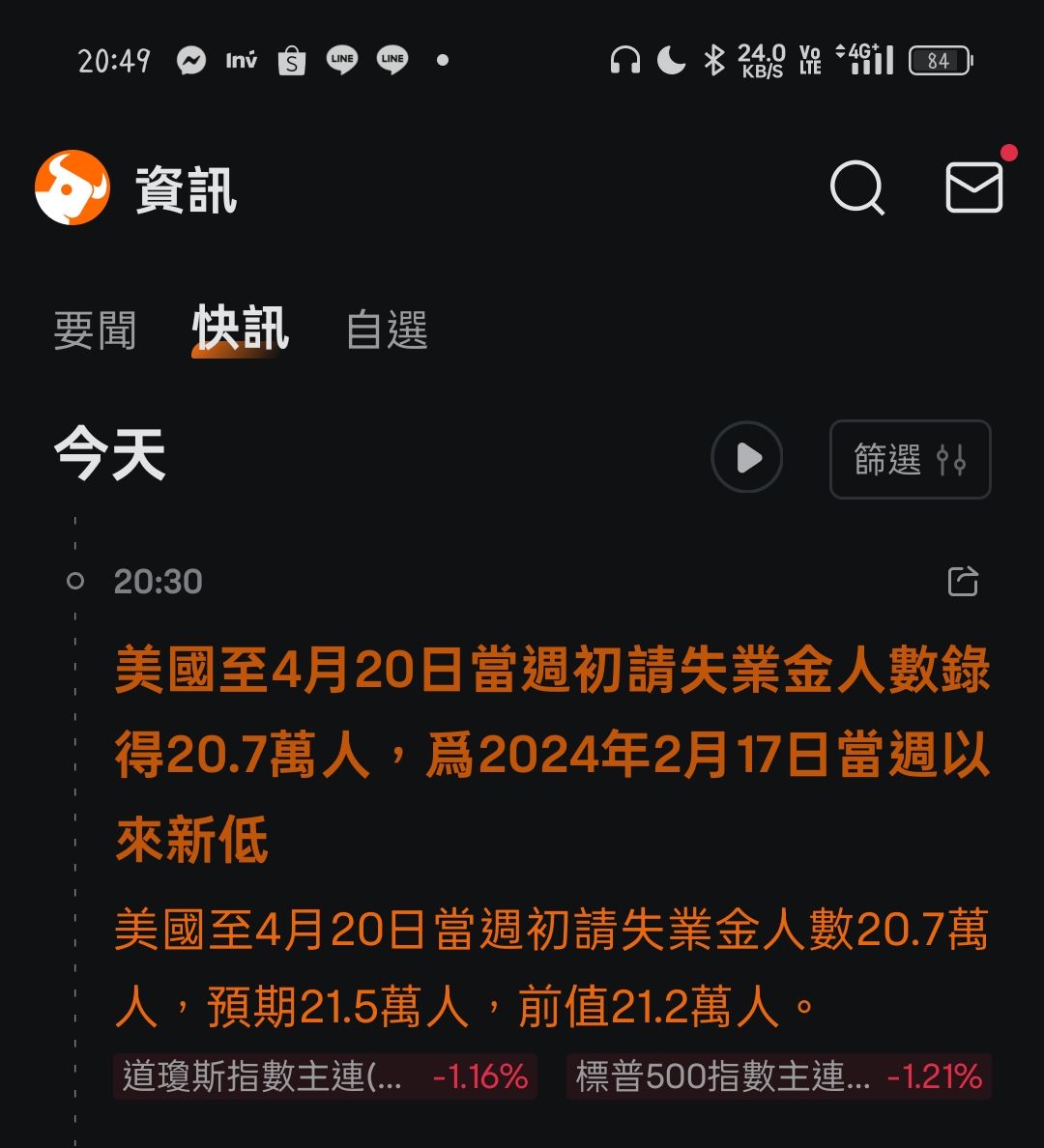Screen dimensions: 1044x1148
Task: Check the battery level indicator
Action: [933, 60]
